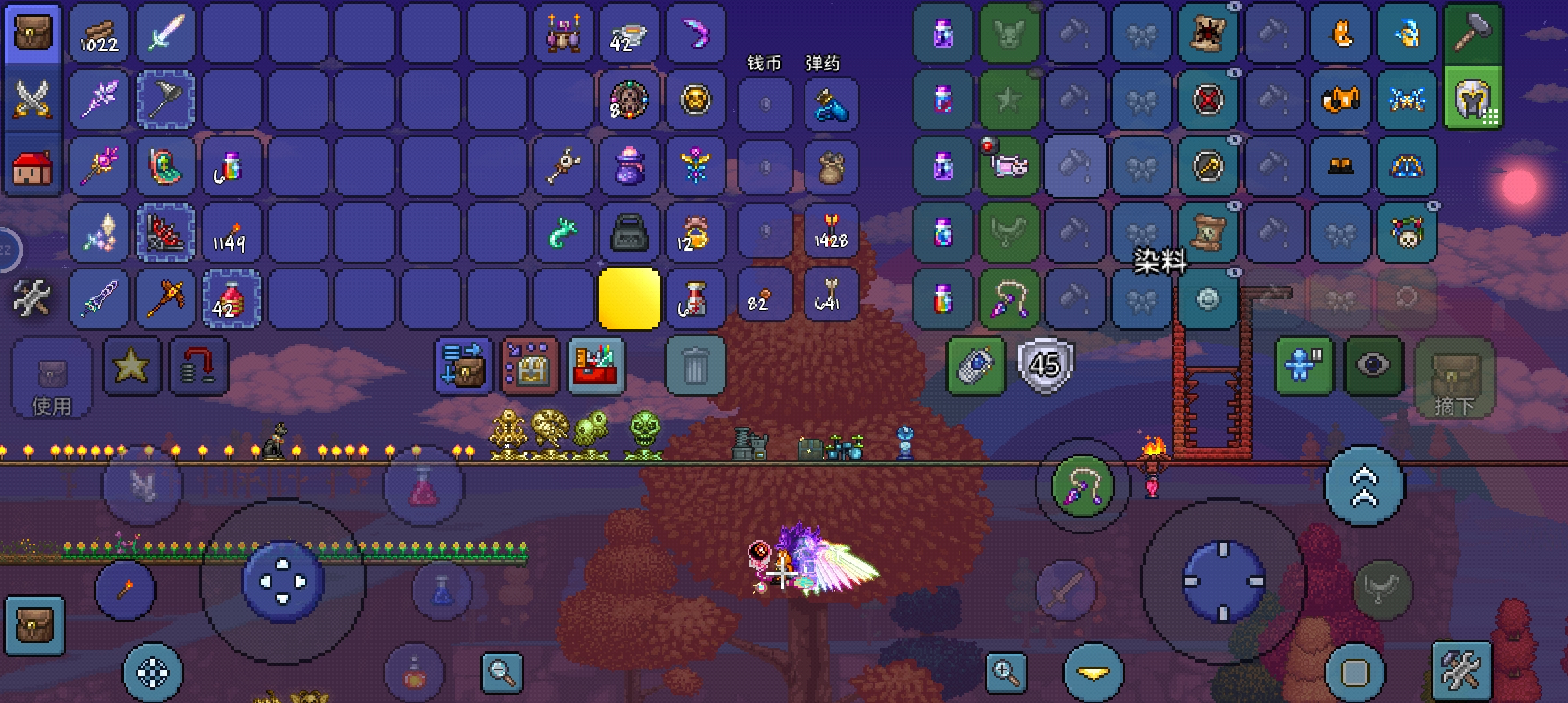Close inventory with bottom-left chest button
The height and width of the screenshot is (703, 1568).
click(35, 626)
